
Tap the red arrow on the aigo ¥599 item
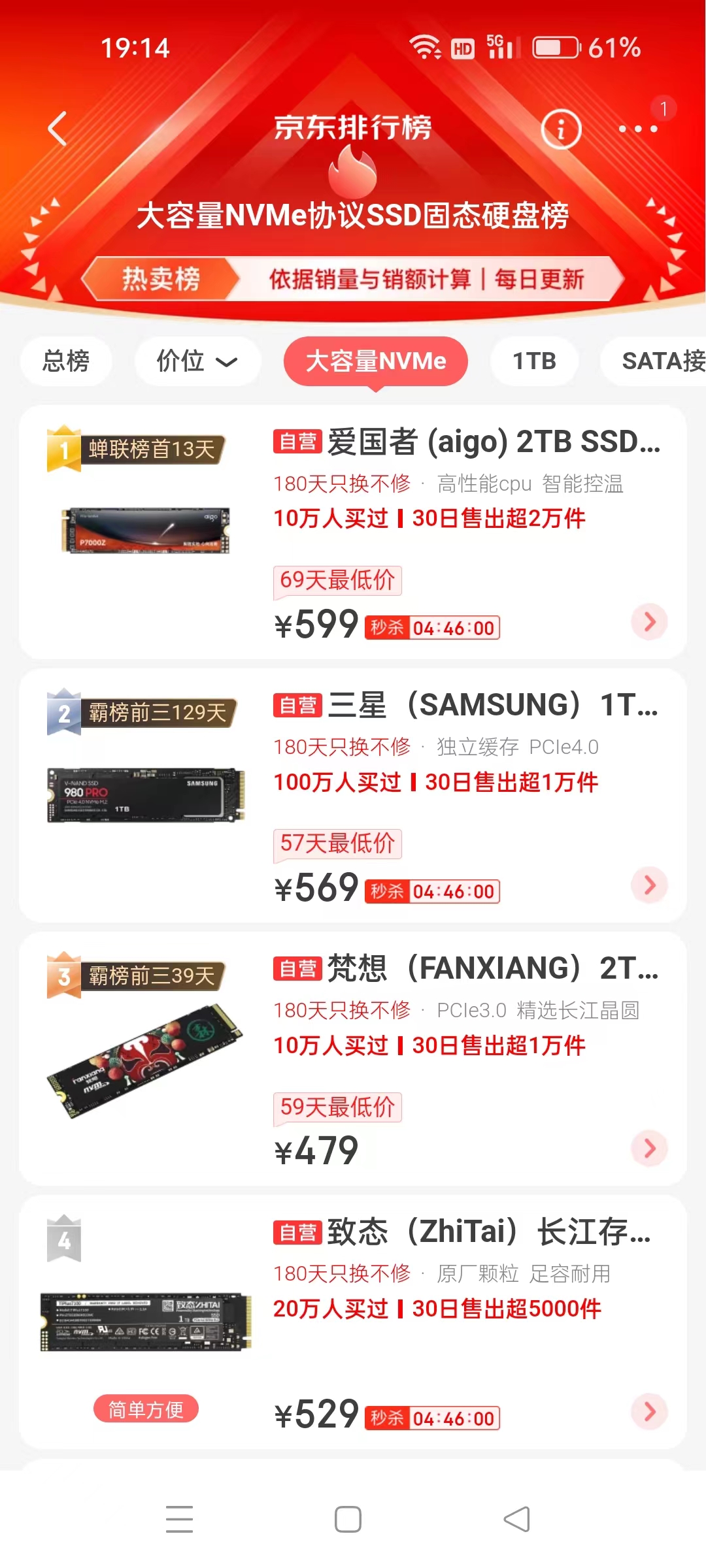coord(649,621)
